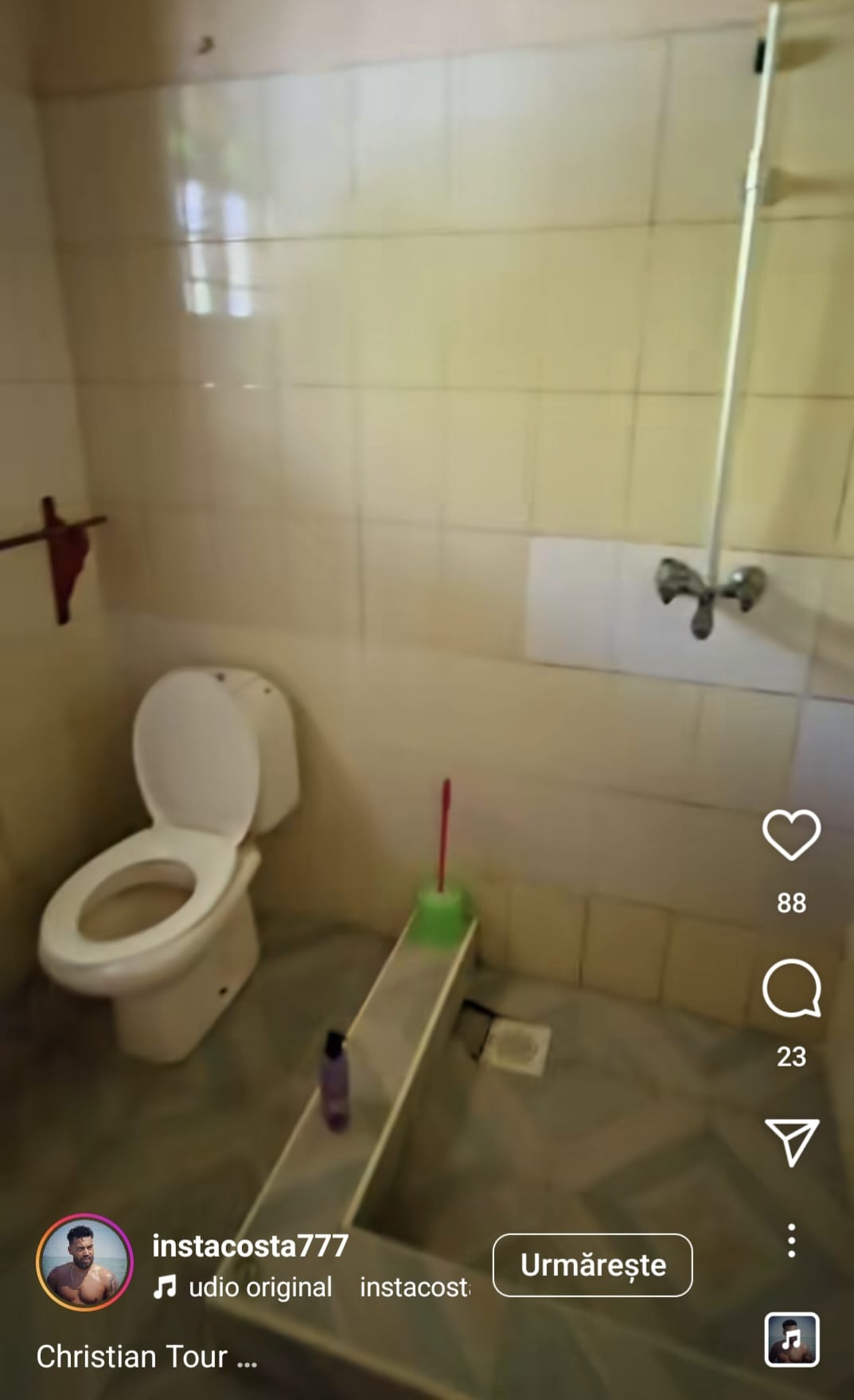854x1400 pixels.
Task: Like this reel with the heart icon
Action: click(791, 835)
